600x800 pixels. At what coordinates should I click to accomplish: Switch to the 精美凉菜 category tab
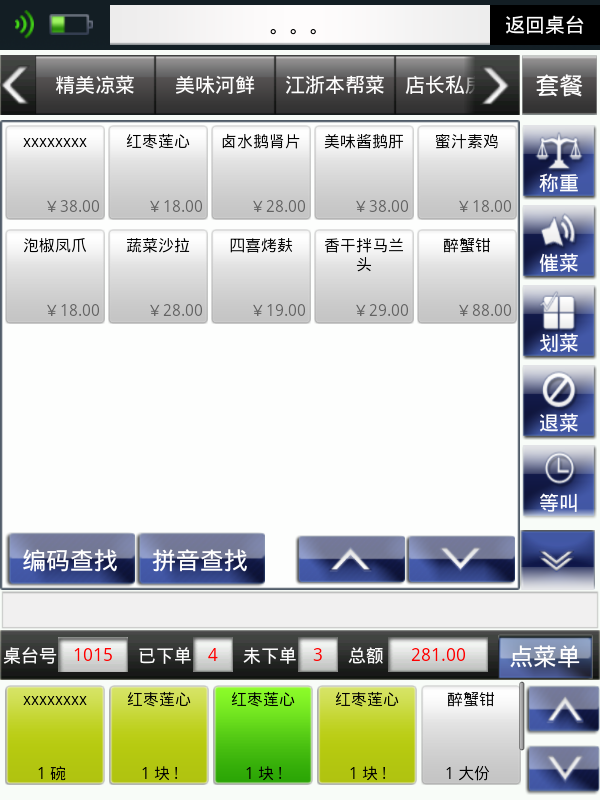[x=95, y=86]
